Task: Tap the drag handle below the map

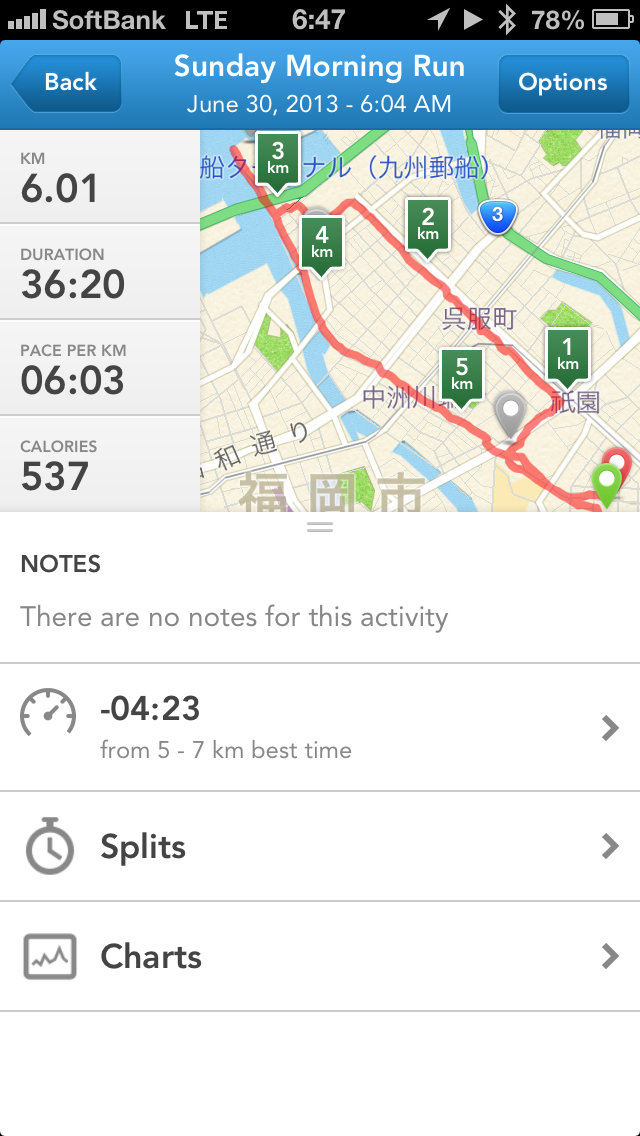Action: click(x=320, y=526)
